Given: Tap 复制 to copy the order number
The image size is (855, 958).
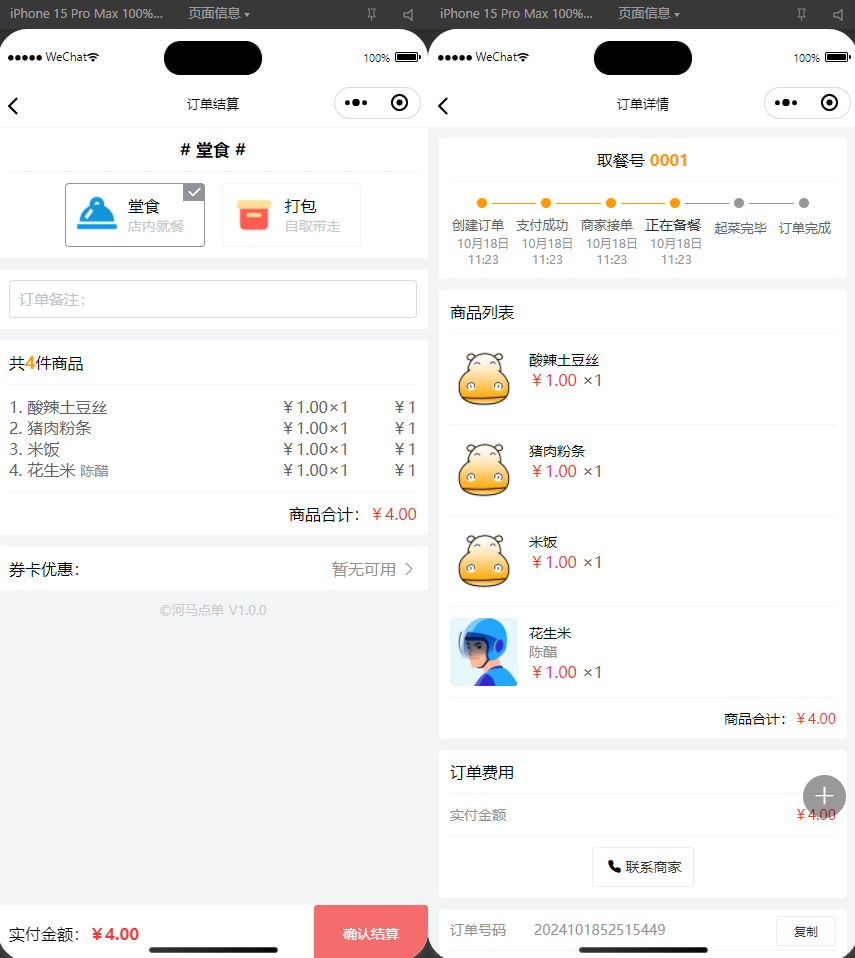Looking at the screenshot, I should tap(806, 930).
